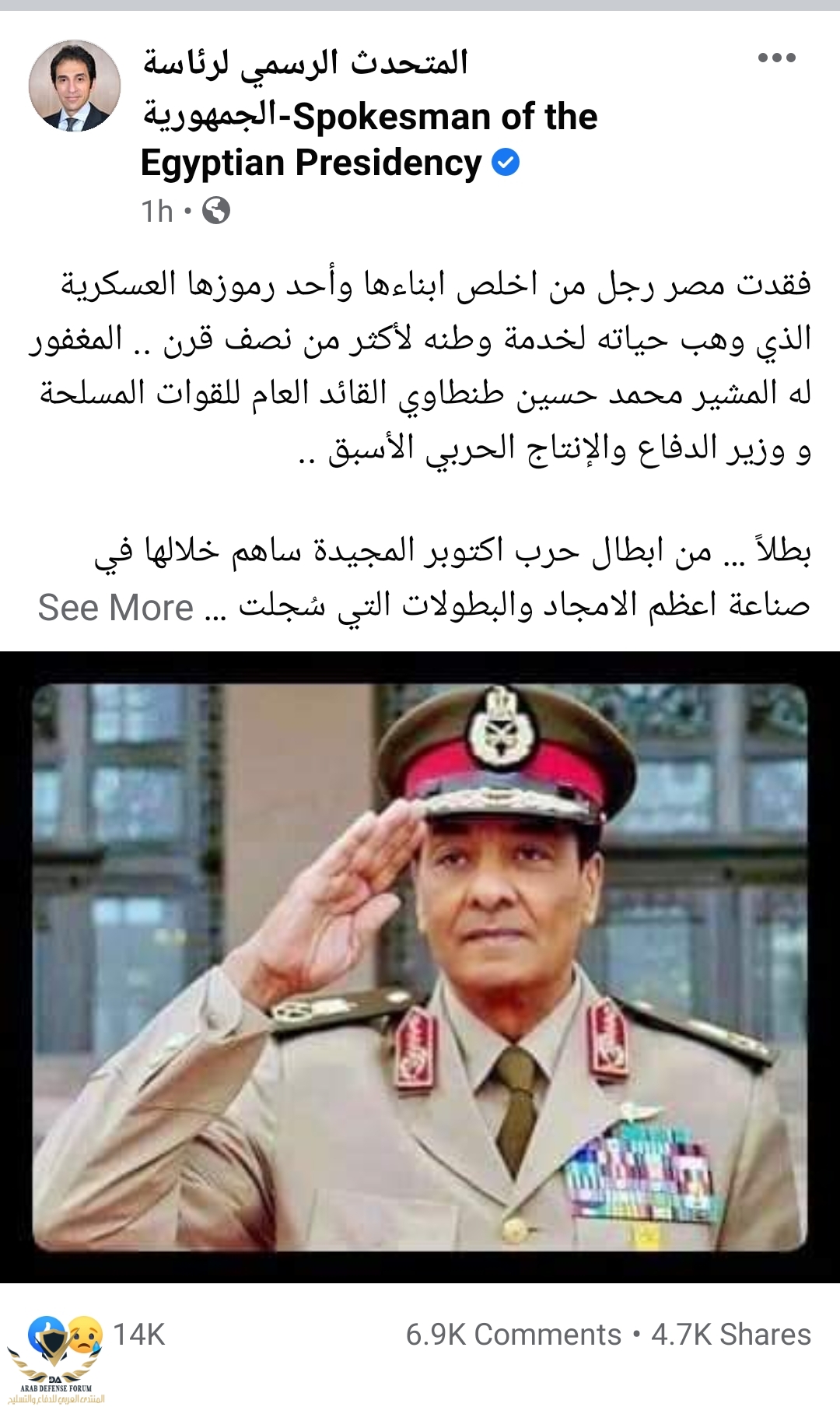View the 14K reactions list
840x1407 pixels.
[x=138, y=1334]
